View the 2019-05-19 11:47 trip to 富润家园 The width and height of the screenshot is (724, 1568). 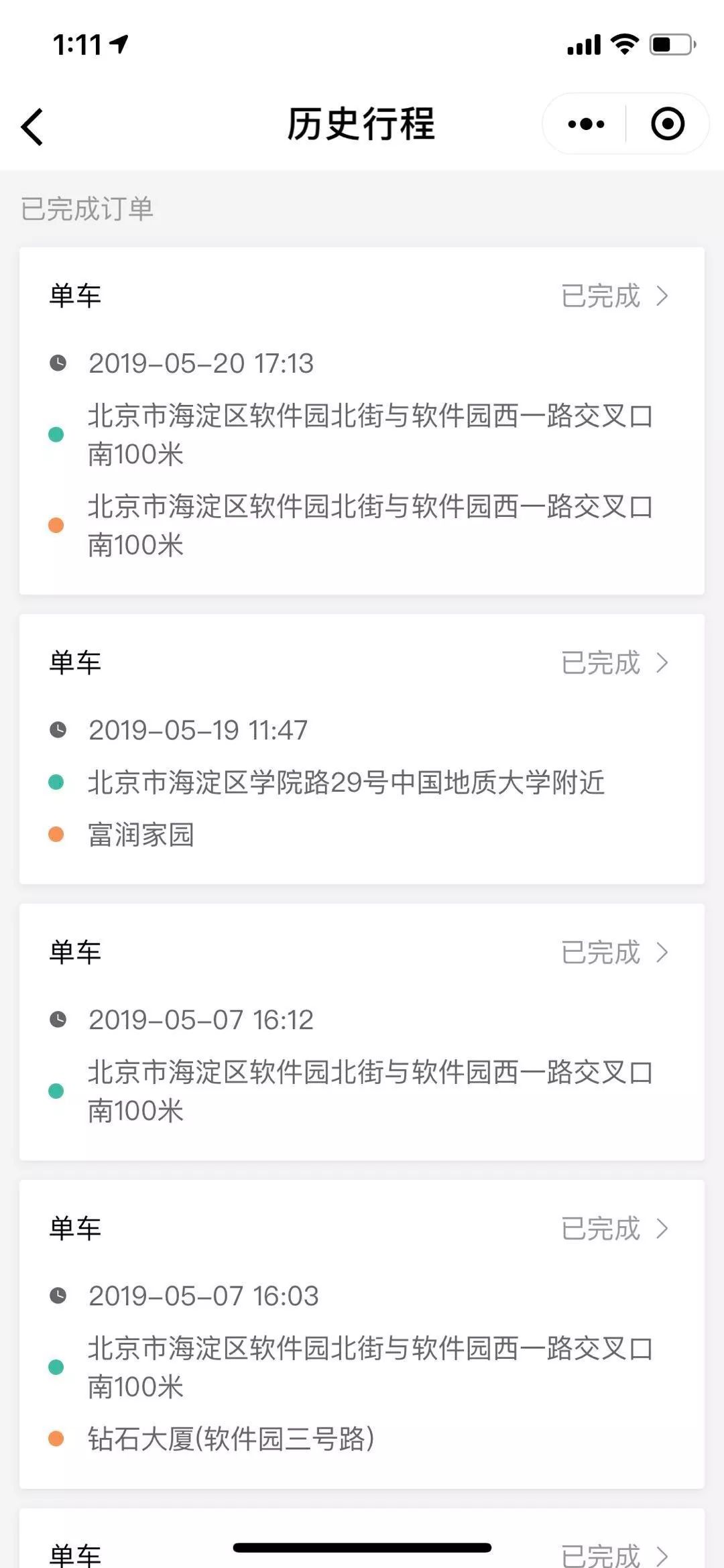(x=362, y=749)
